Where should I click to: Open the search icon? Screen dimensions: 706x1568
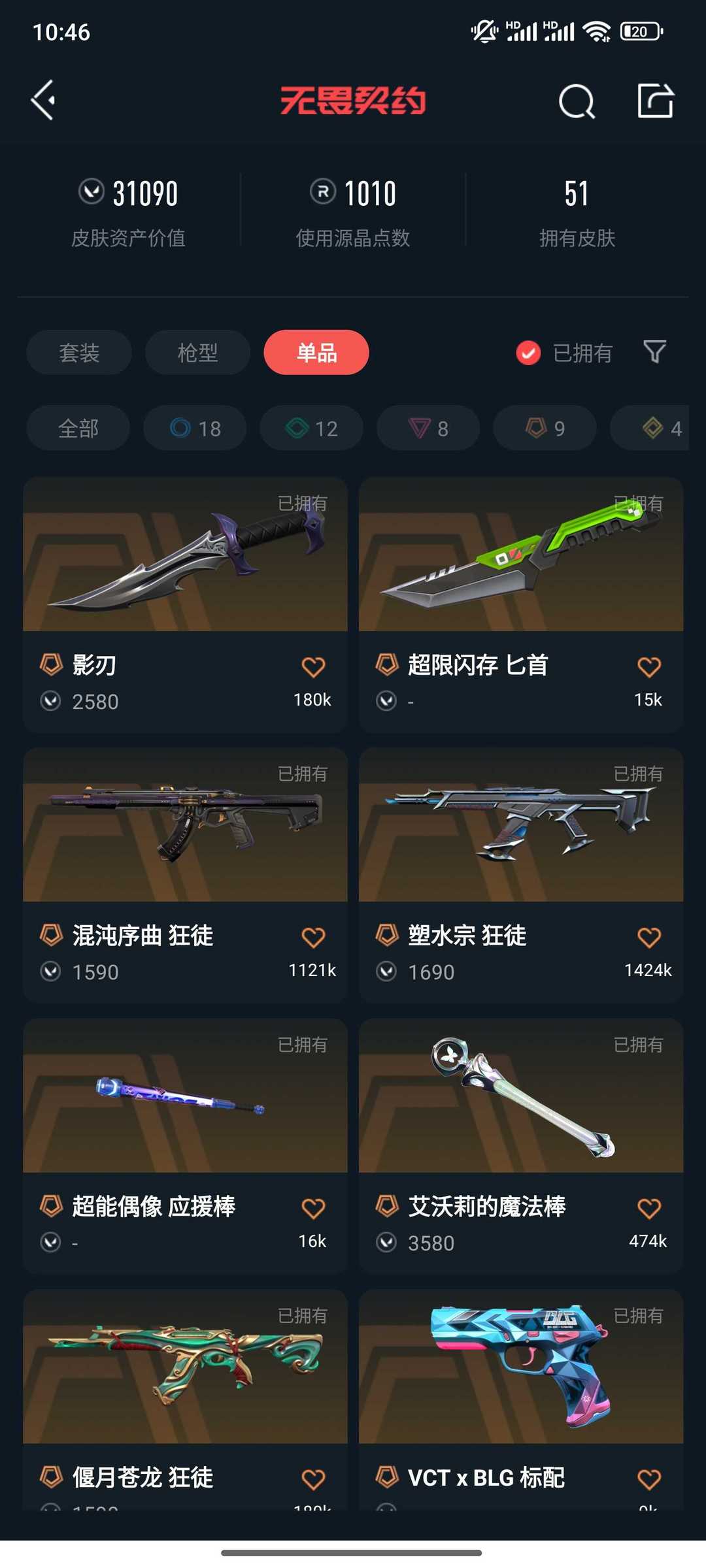coord(577,101)
